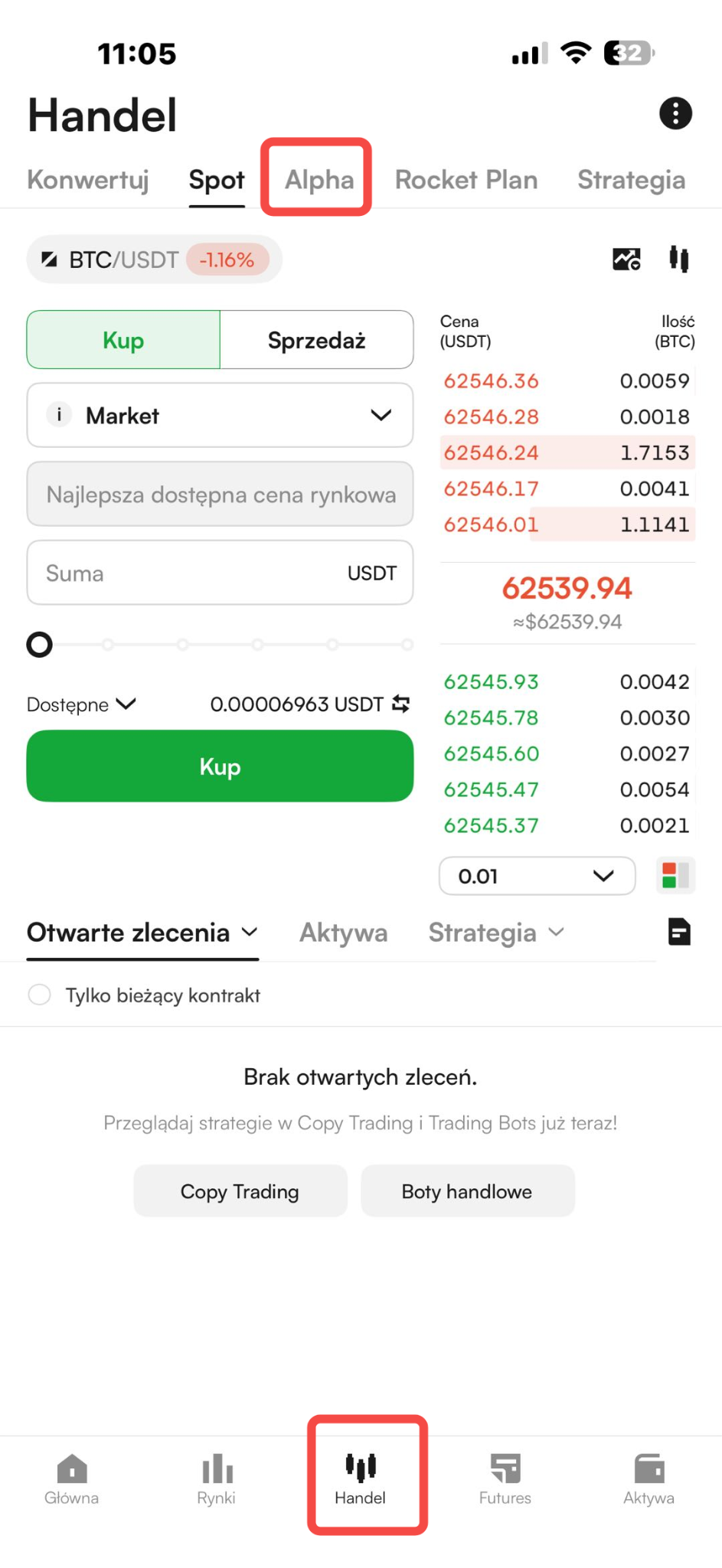722x1568 pixels.
Task: Expand the Dostępne dropdown
Action: pyautogui.click(x=81, y=704)
